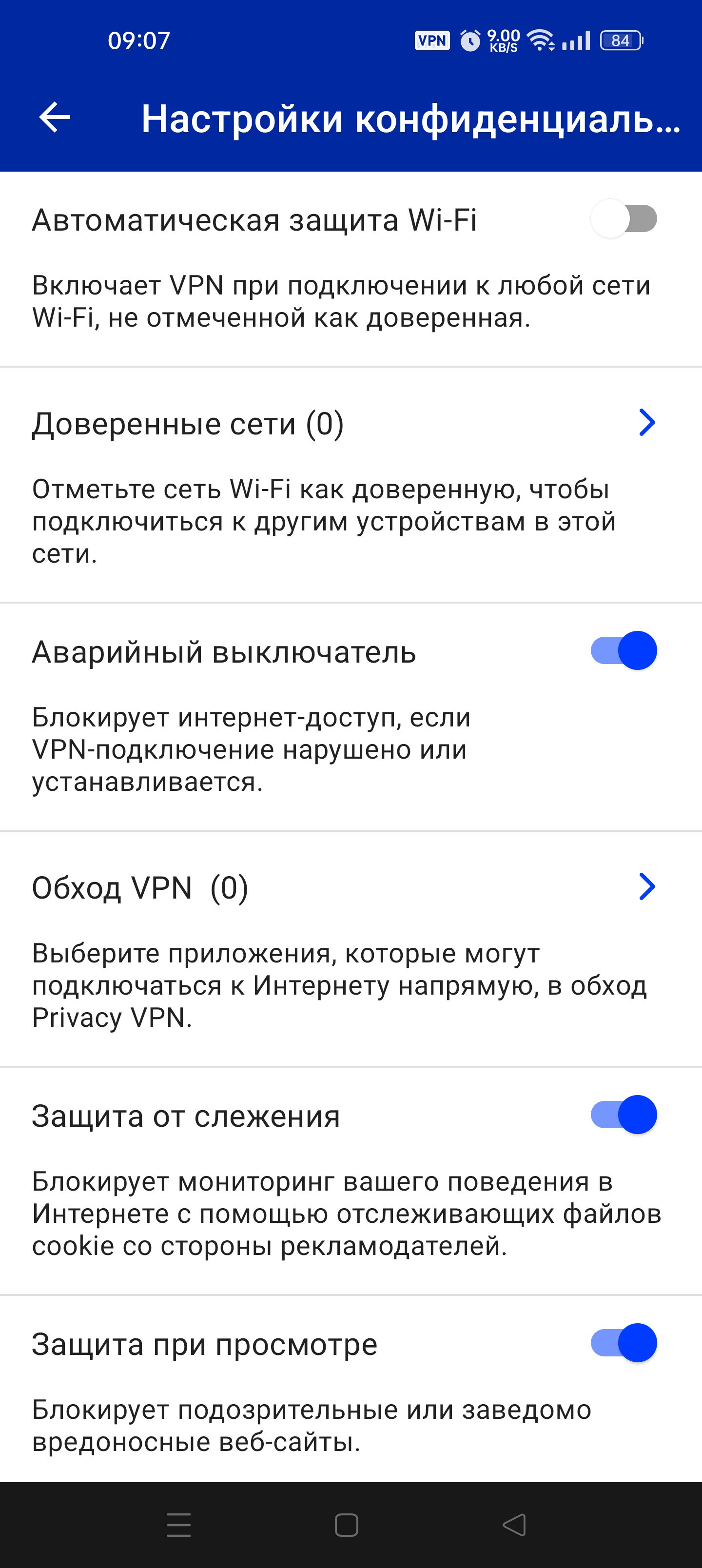Tap the system home button

tap(347, 1525)
